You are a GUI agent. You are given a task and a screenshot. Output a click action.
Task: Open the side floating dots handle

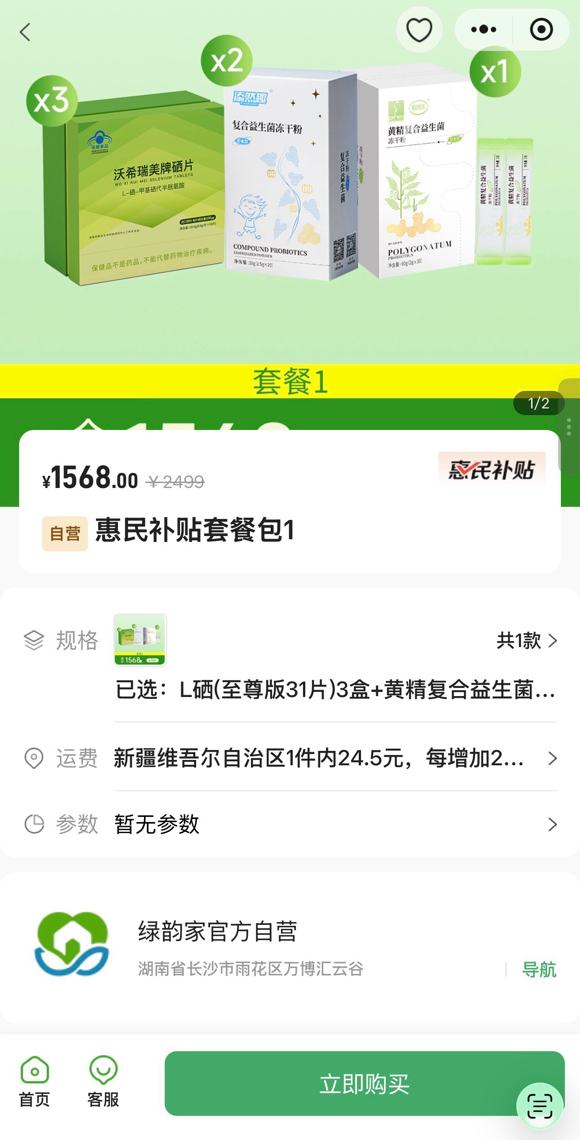(x=569, y=426)
